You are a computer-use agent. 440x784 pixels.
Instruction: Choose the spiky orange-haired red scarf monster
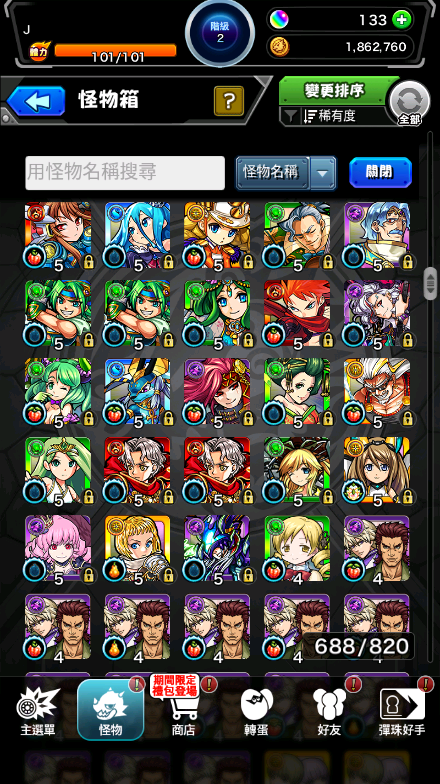297,313
